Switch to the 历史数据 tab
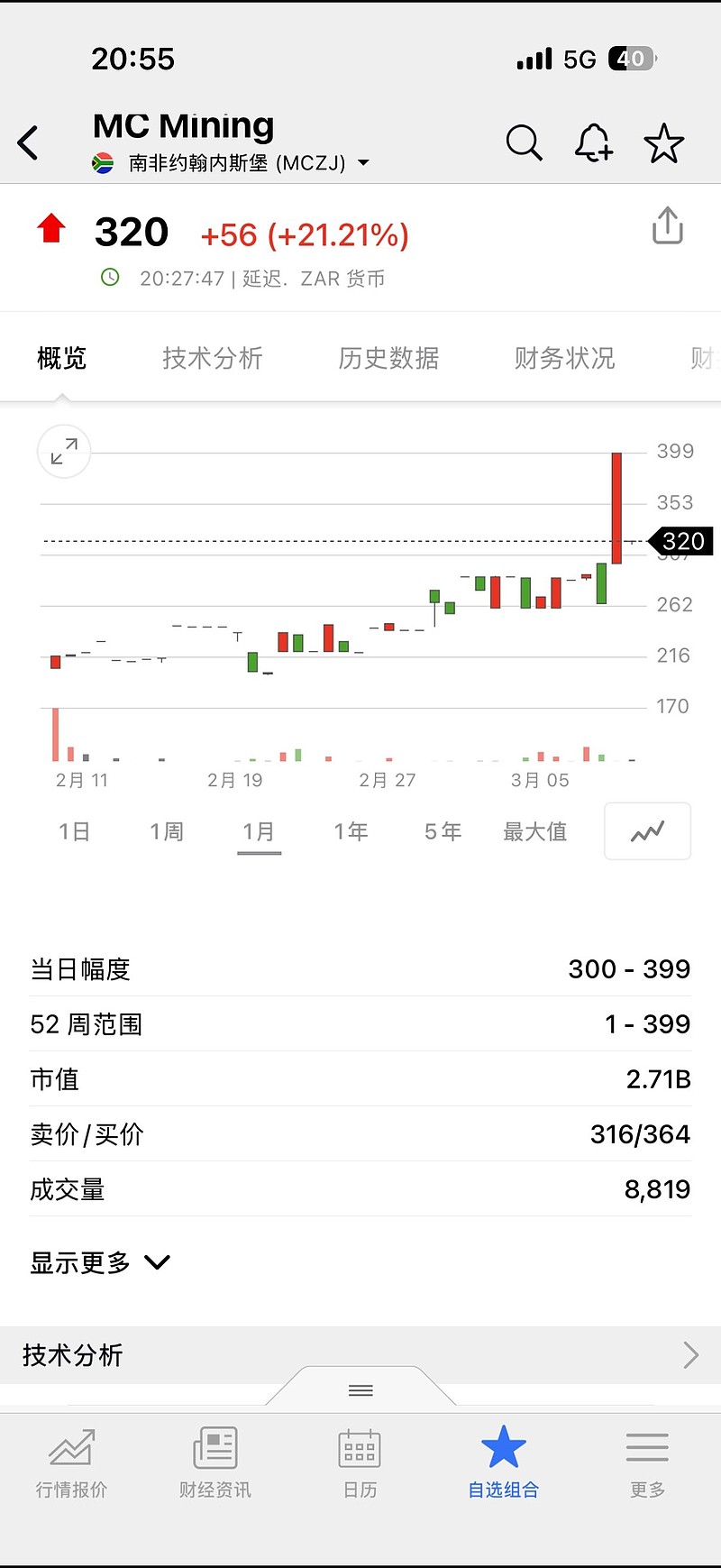721x1568 pixels. click(x=388, y=358)
